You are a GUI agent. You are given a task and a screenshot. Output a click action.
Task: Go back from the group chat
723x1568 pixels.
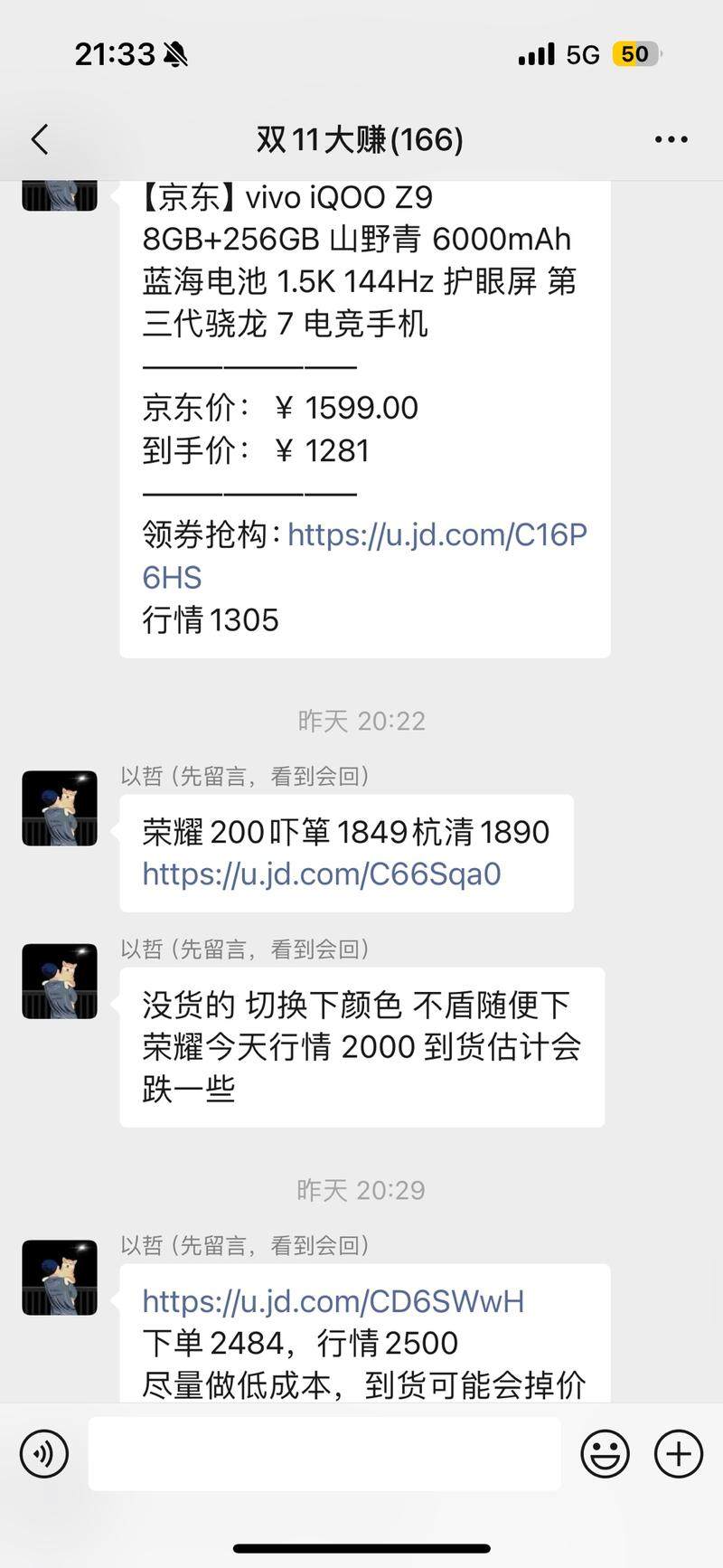pyautogui.click(x=40, y=139)
